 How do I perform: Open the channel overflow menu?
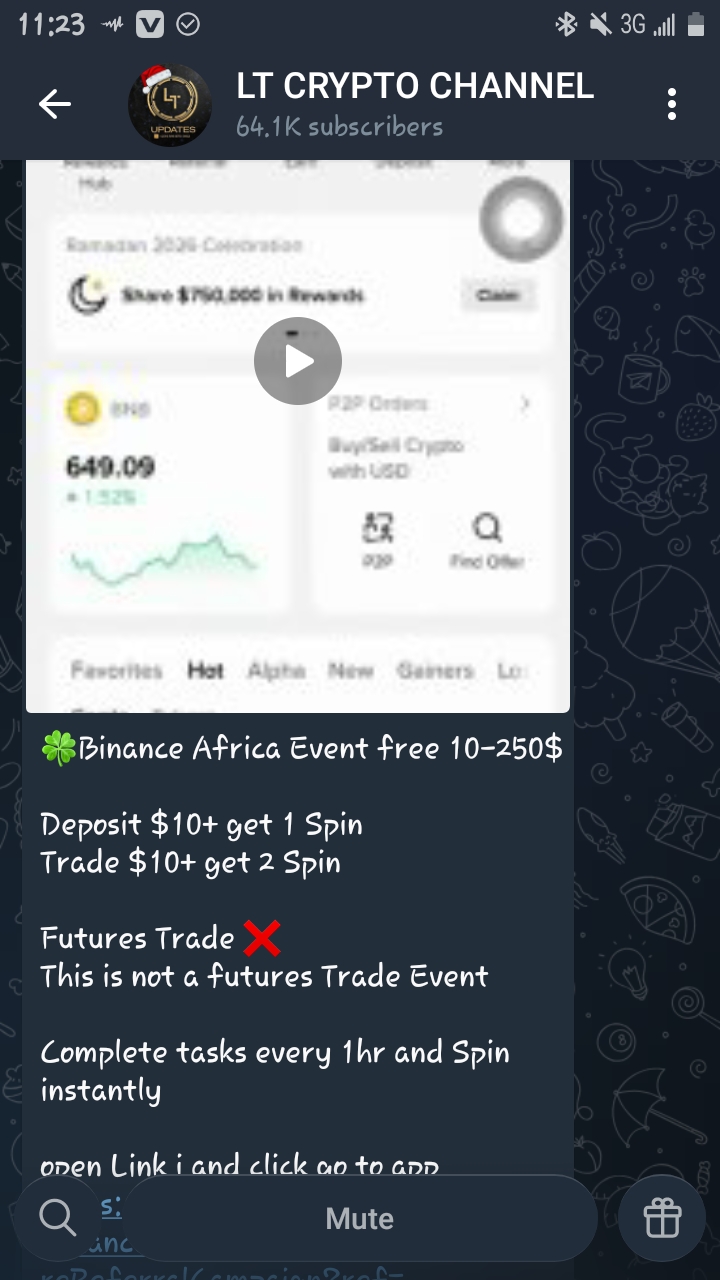coord(672,104)
